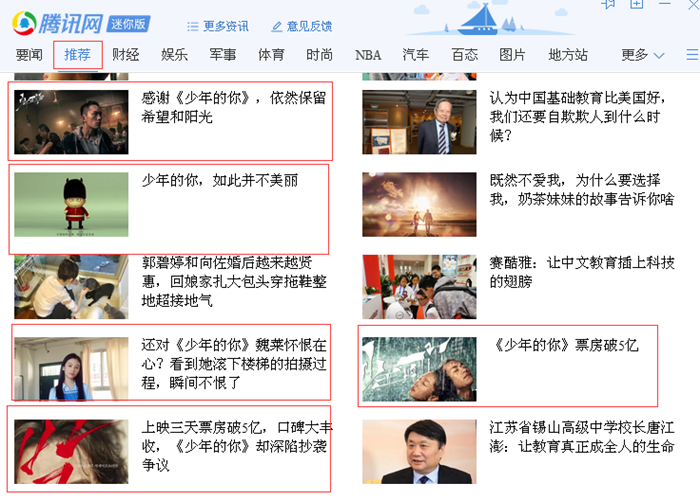This screenshot has width=700, height=500.
Task: Read 少年的你，如此并不美丽 article
Action: click(219, 181)
